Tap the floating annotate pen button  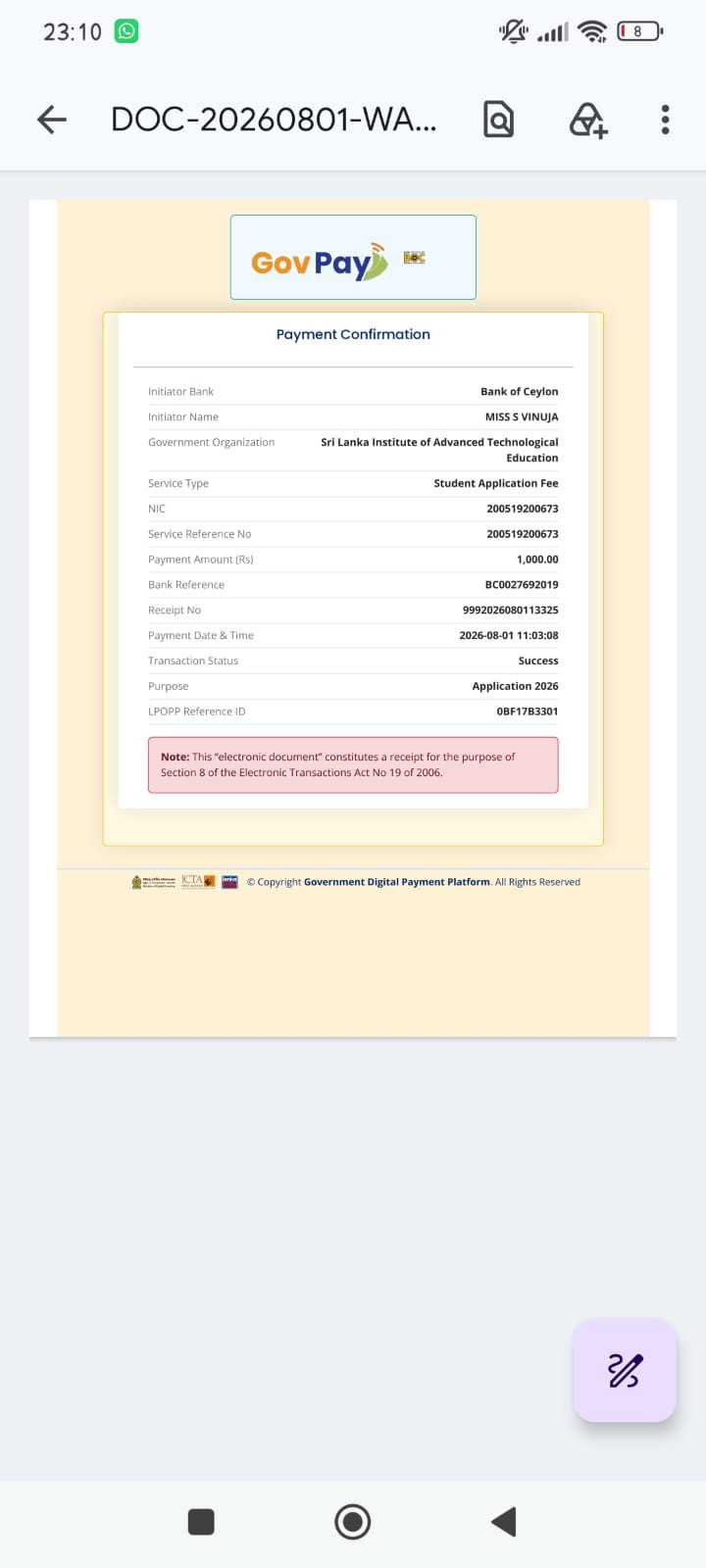(625, 1370)
